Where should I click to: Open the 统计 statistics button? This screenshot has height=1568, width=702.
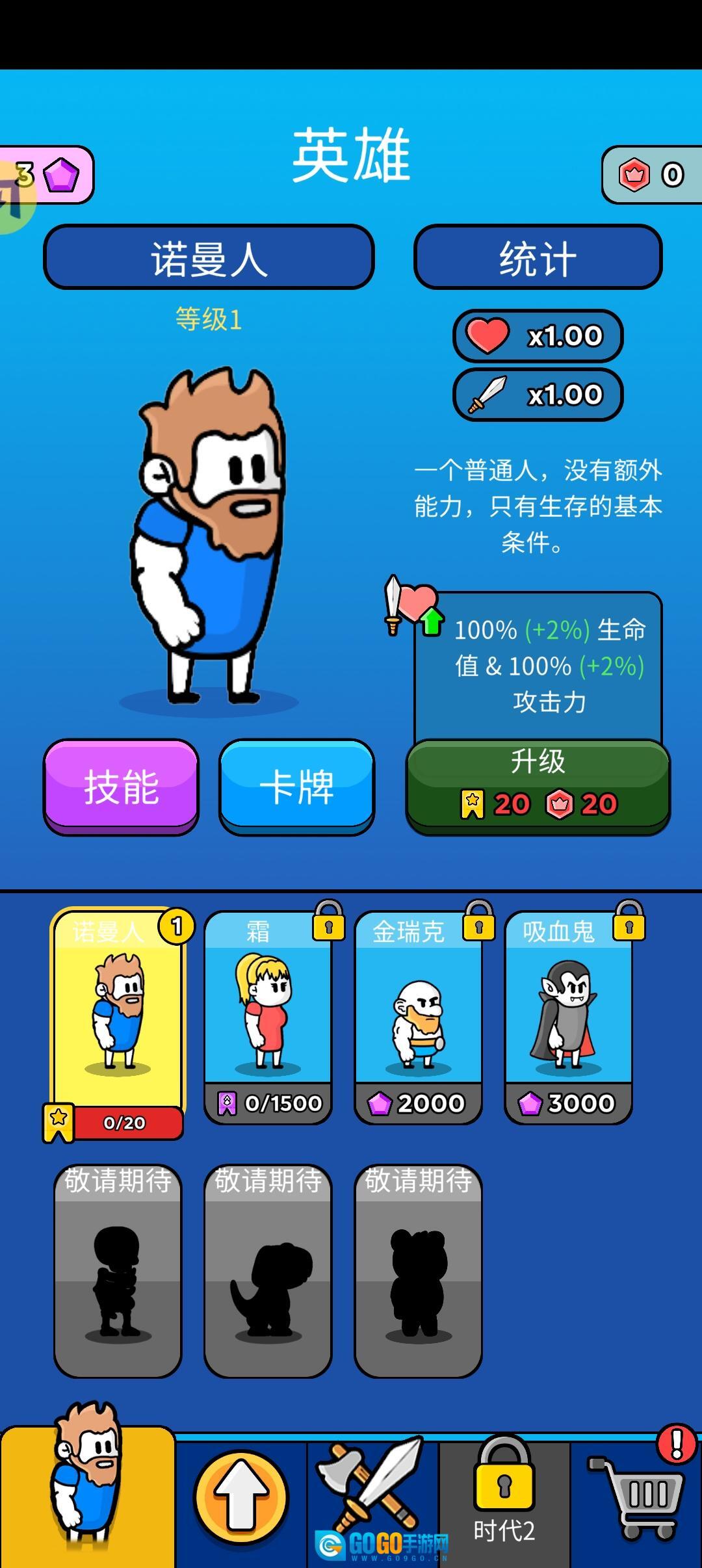point(538,257)
